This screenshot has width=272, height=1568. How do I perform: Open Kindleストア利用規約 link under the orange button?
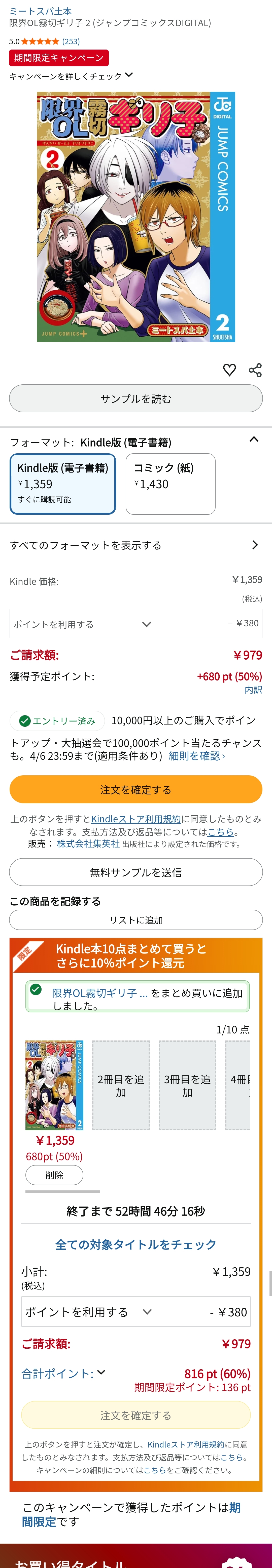click(x=135, y=819)
